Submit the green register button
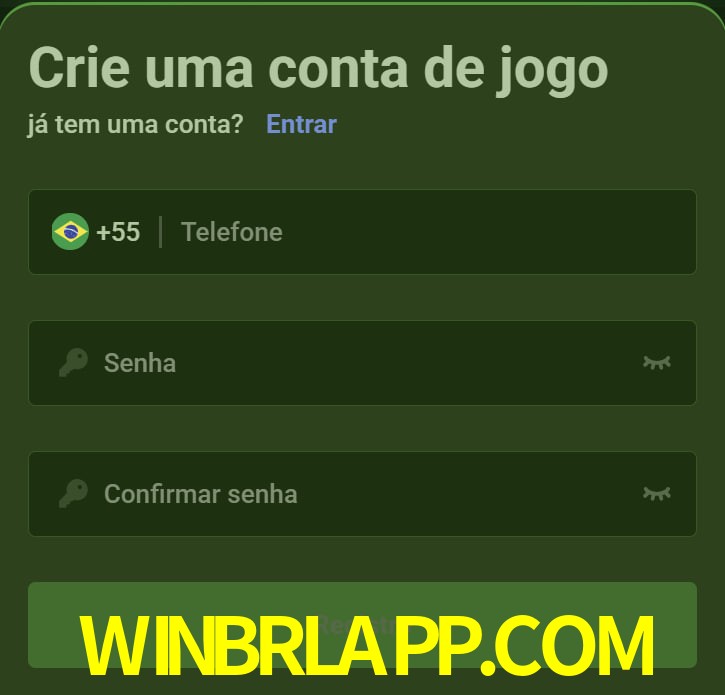Viewport: 725px width, 695px height. (362, 625)
